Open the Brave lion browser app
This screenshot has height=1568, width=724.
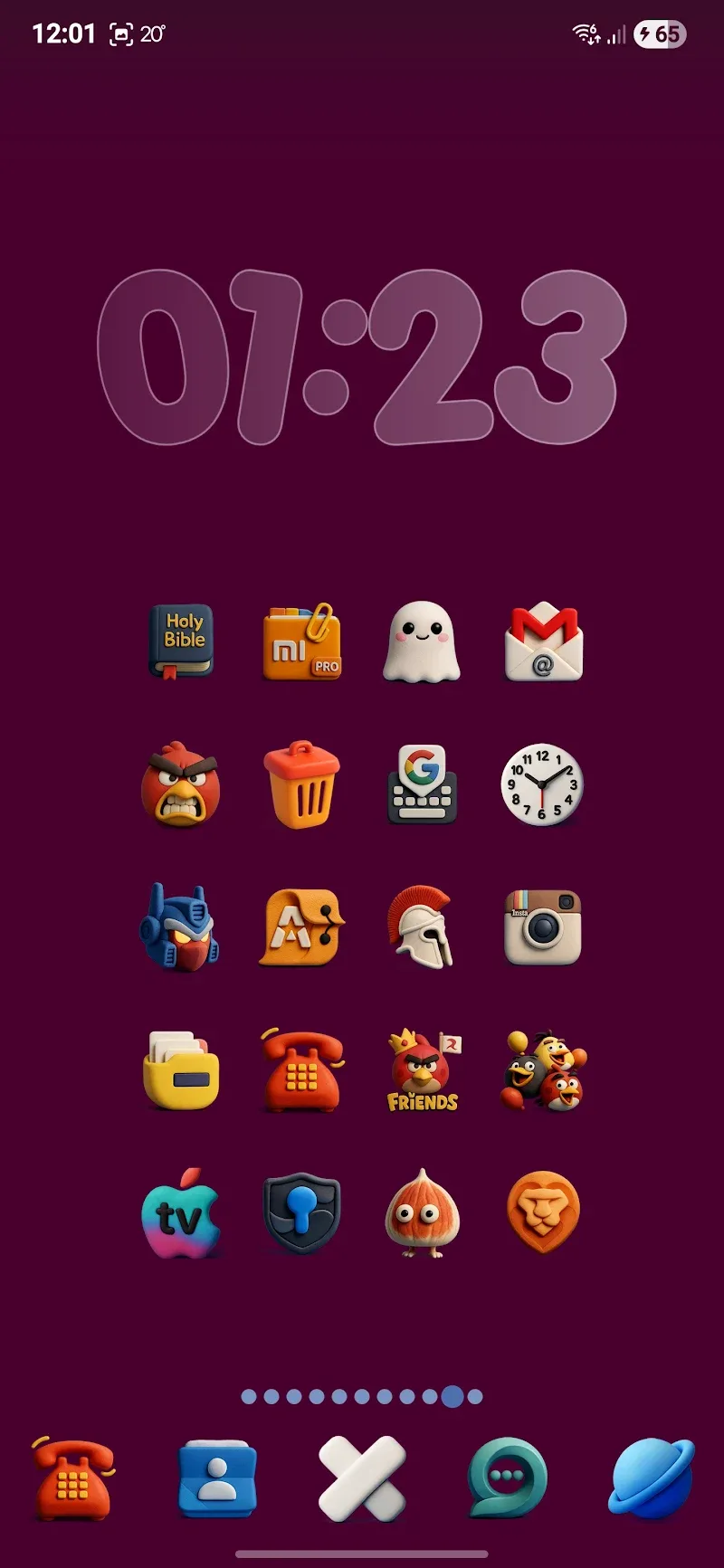543,1212
